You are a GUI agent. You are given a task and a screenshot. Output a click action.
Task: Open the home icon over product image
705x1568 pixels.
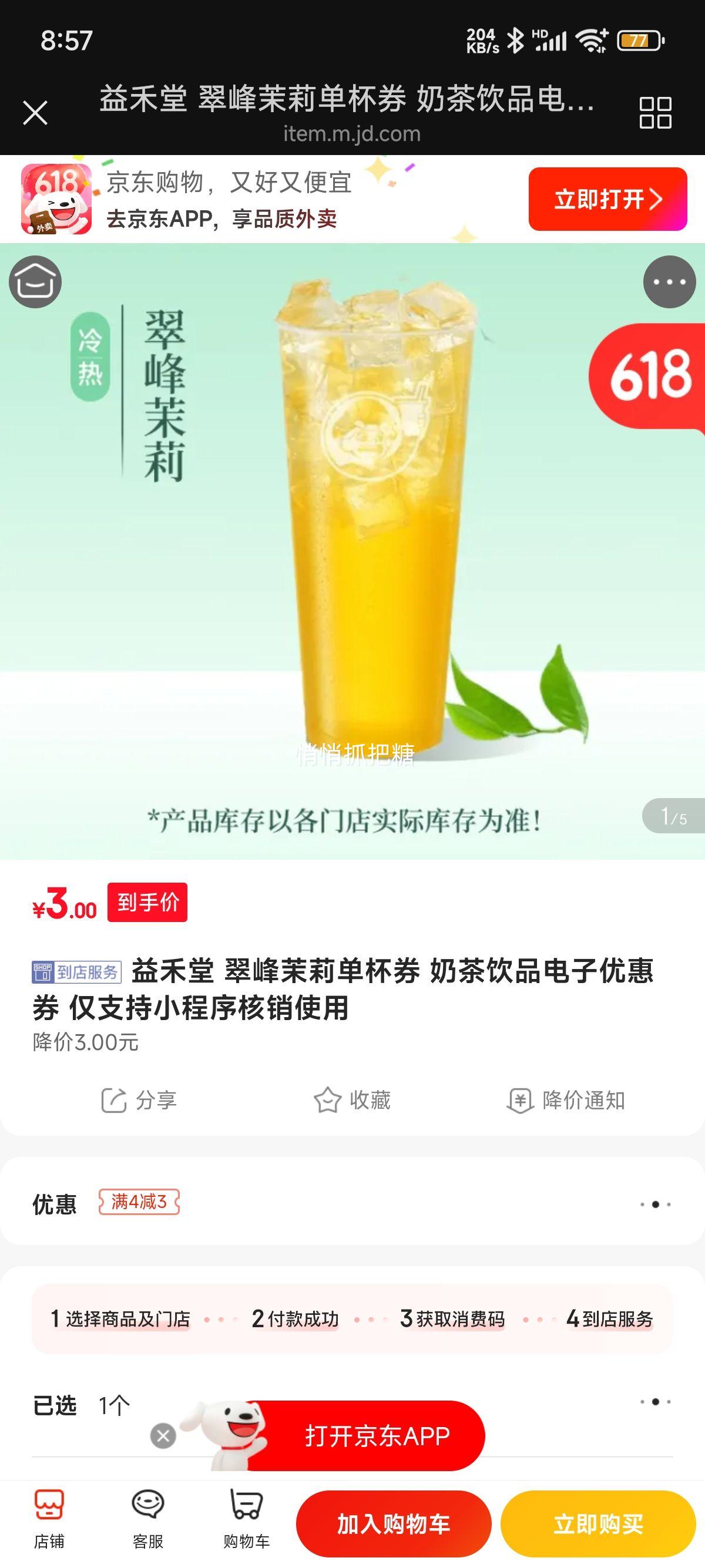[x=35, y=282]
